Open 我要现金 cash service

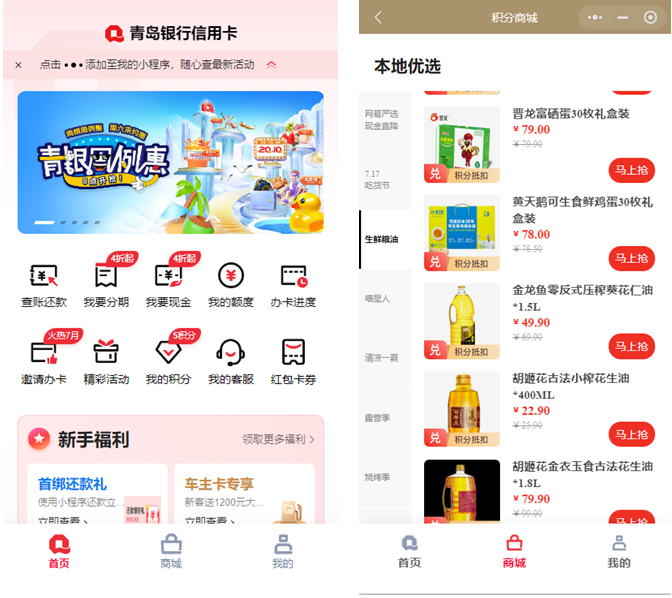click(168, 284)
